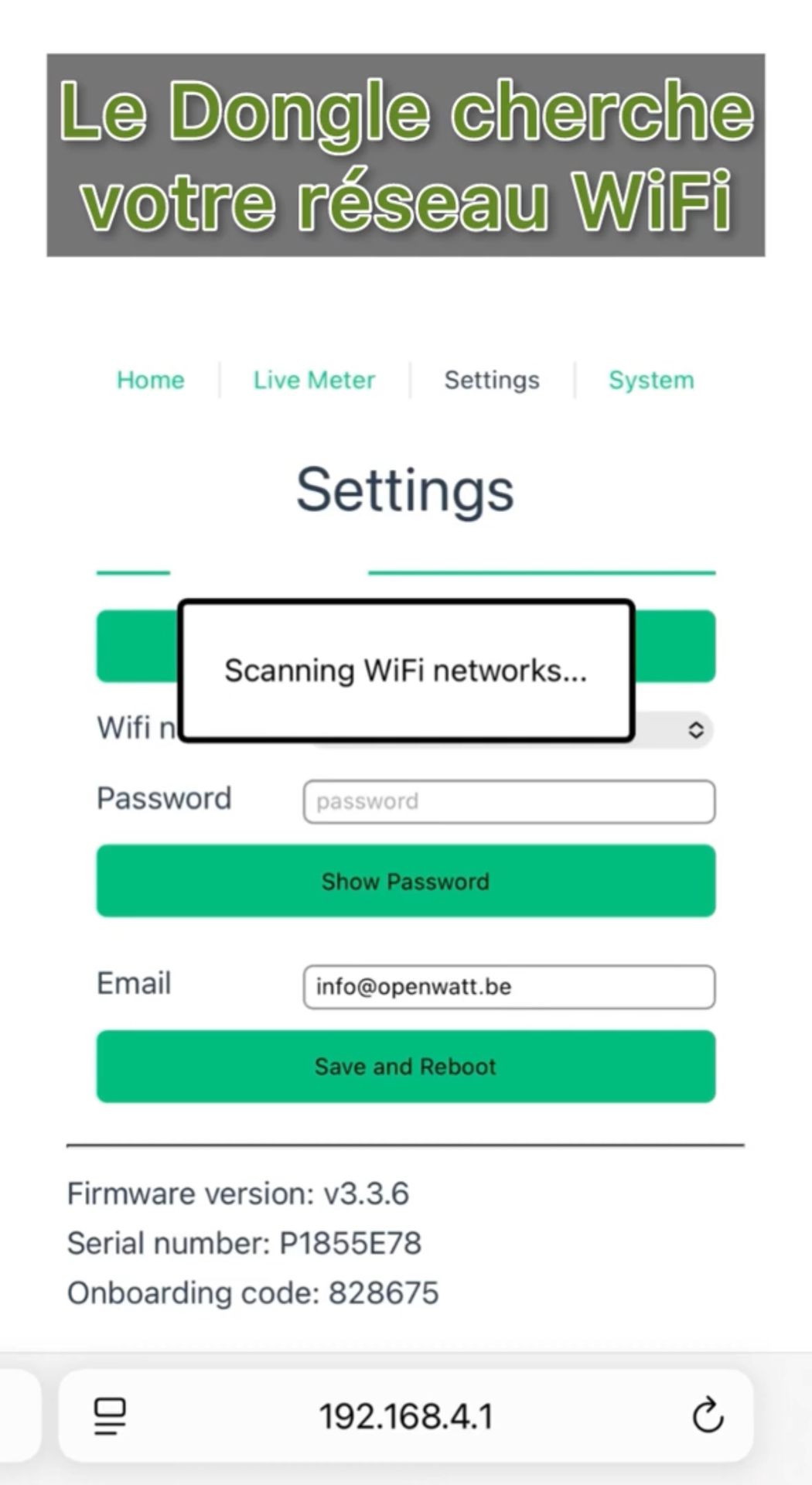Viewport: 812px width, 1485px height.
Task: Reload the page in the browser
Action: [x=708, y=1416]
